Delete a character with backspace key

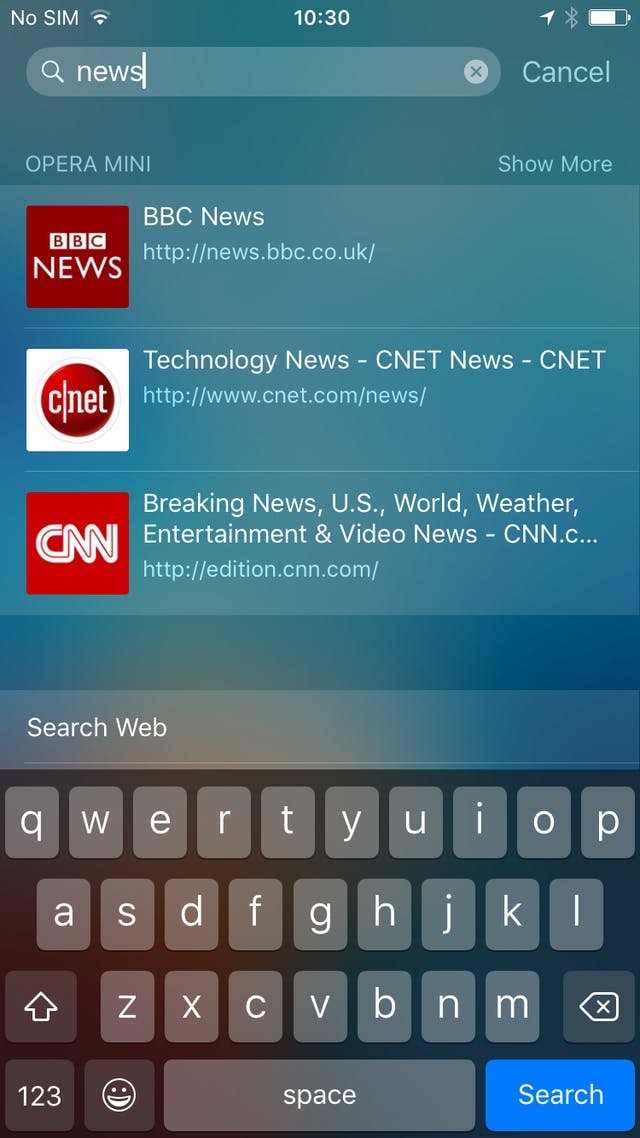tap(598, 1007)
